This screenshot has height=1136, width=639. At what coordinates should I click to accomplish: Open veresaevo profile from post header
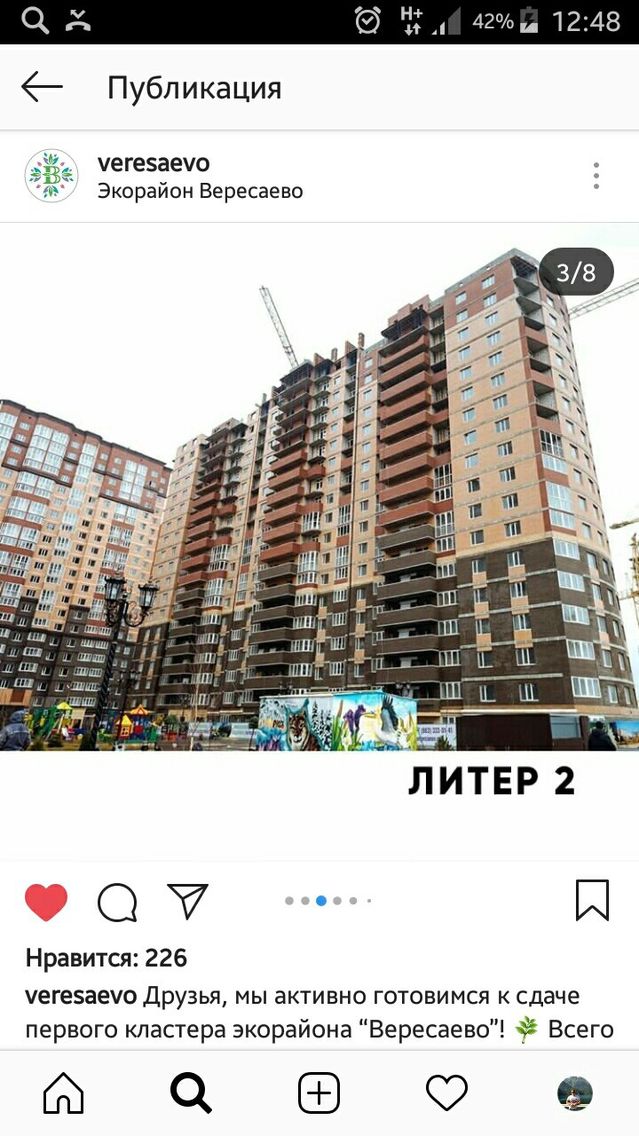153,163
